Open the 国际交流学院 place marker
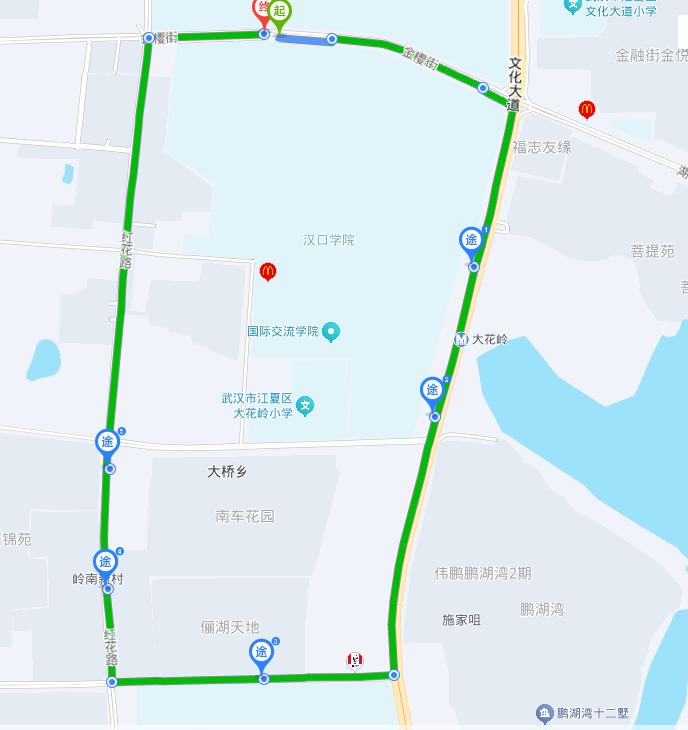The width and height of the screenshot is (688, 730). point(331,332)
